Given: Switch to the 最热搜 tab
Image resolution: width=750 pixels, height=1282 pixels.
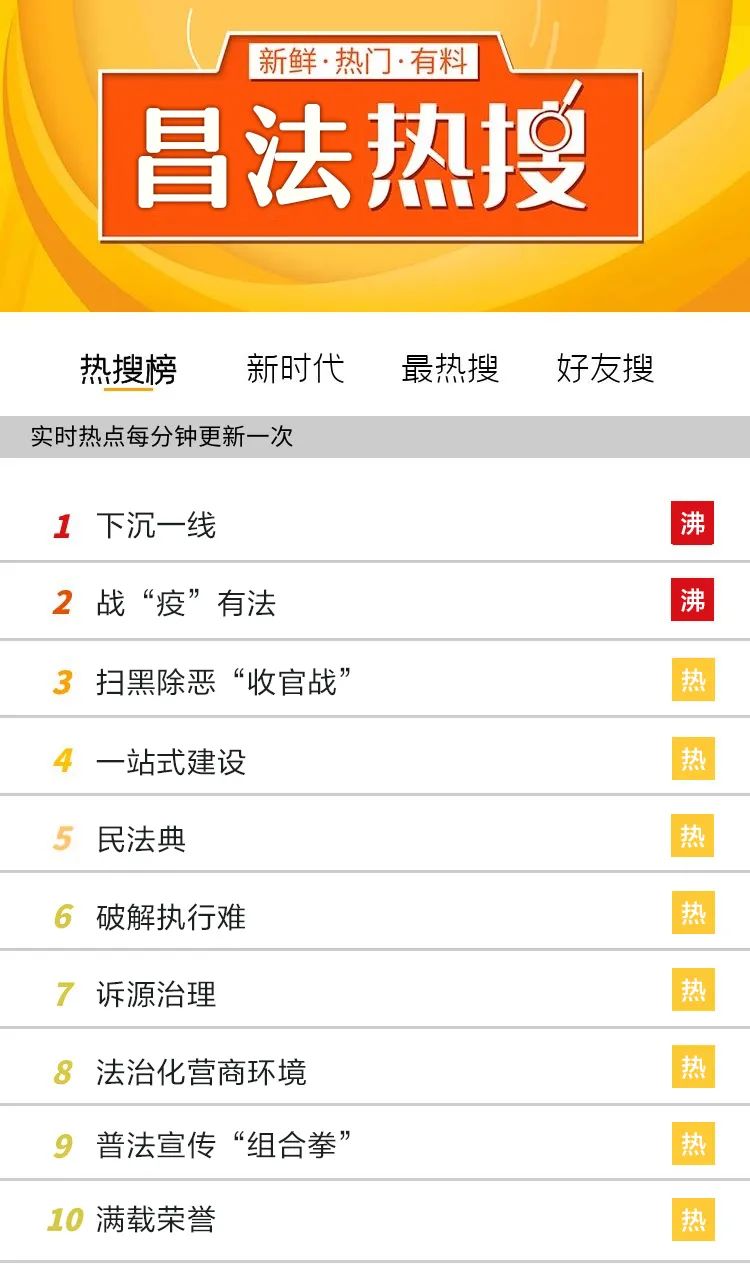Looking at the screenshot, I should pyautogui.click(x=452, y=370).
